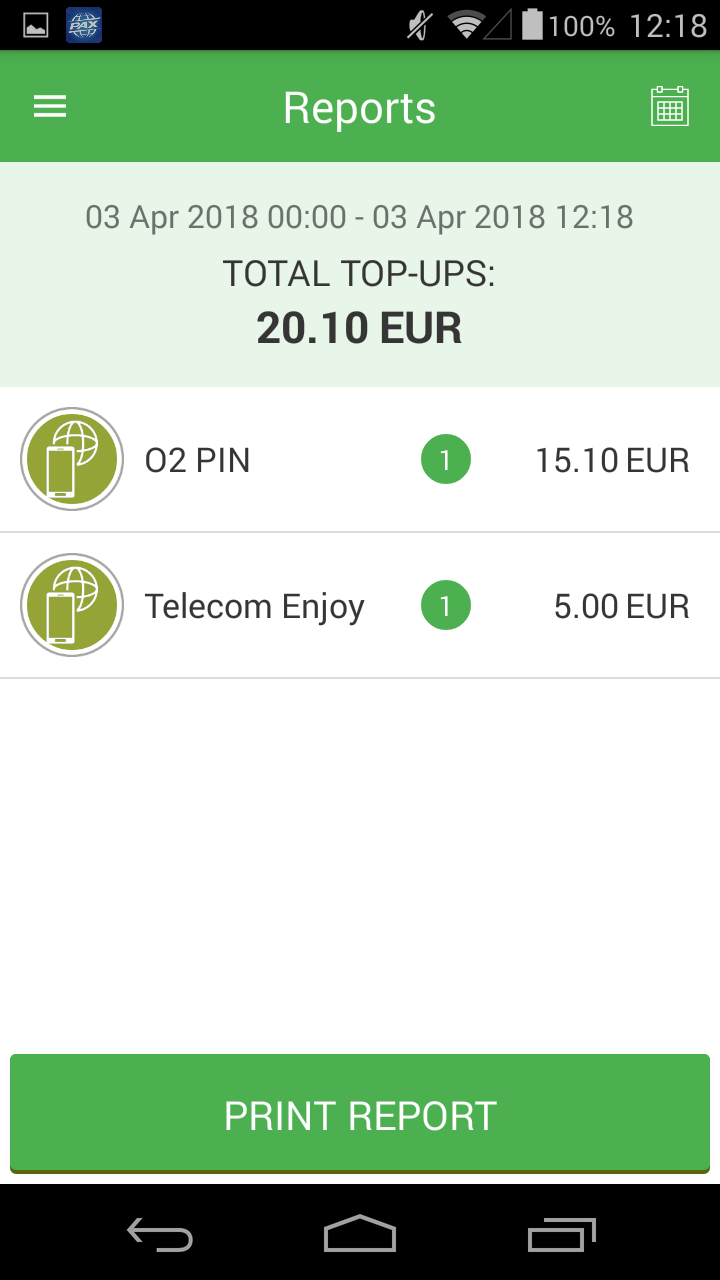Open the recent apps overview
This screenshot has height=1280, width=720.
point(560,1236)
